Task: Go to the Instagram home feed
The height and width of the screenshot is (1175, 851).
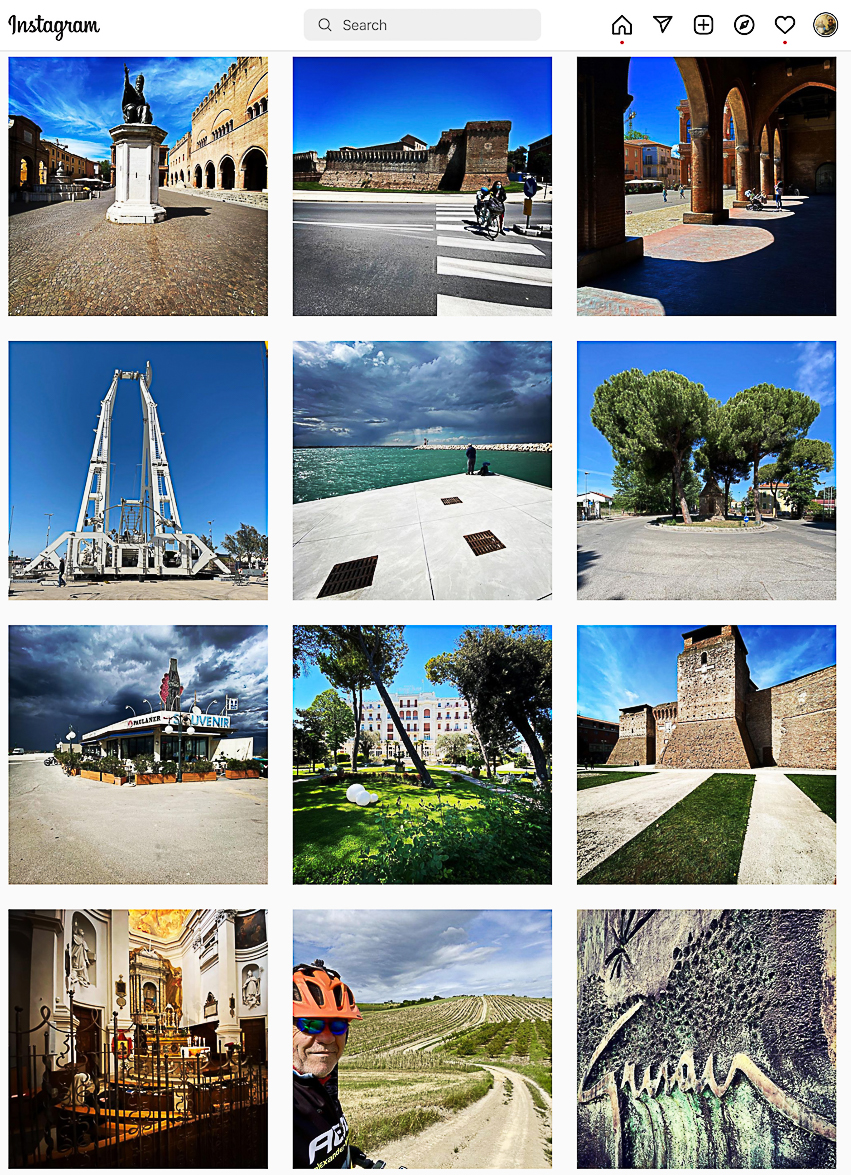Action: click(622, 25)
